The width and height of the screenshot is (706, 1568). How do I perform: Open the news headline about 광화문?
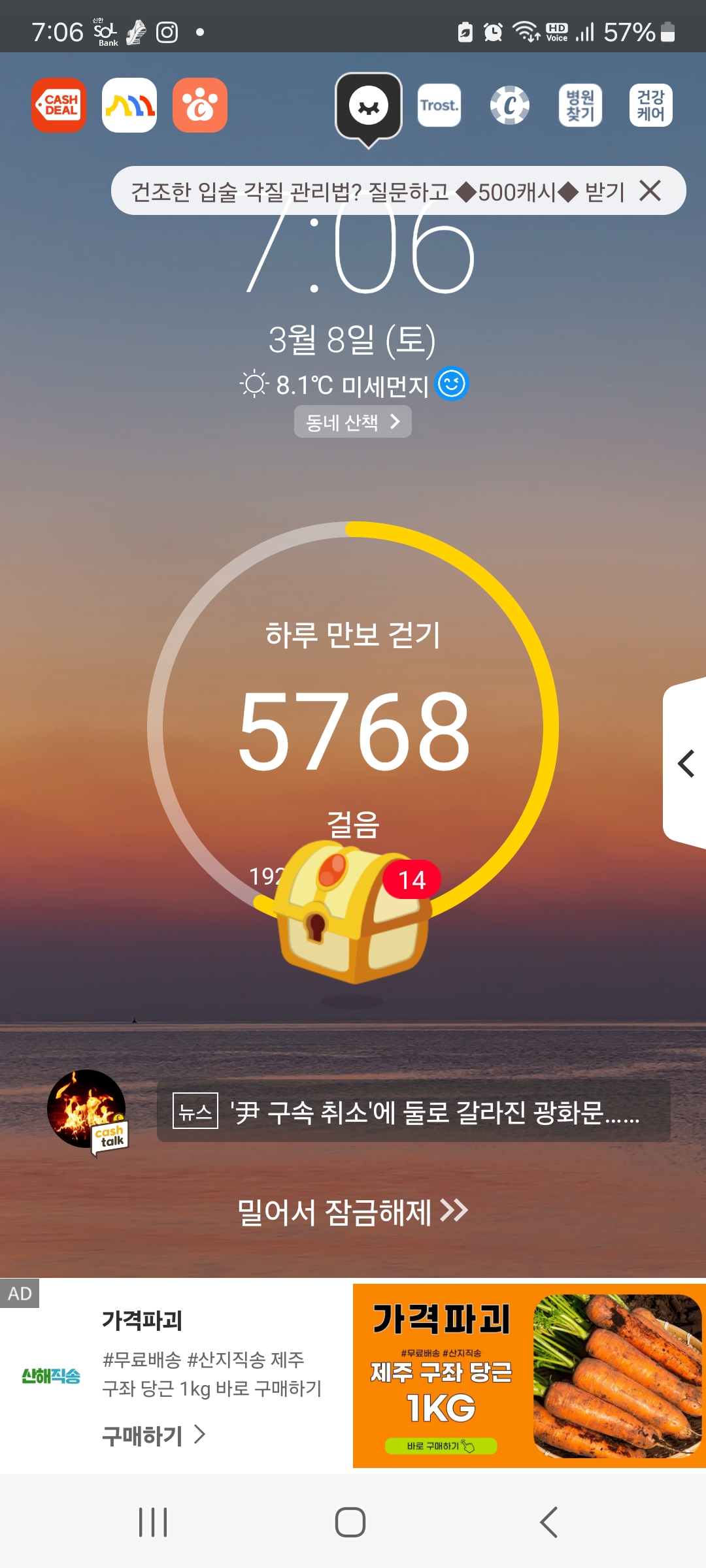point(413,1111)
